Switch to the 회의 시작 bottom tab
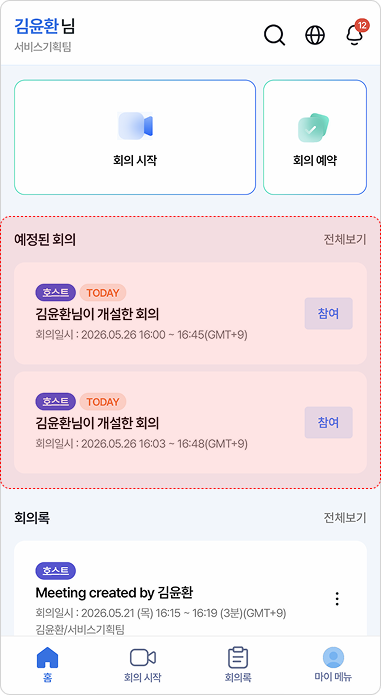Screen dimensions: 381x695 [143, 664]
